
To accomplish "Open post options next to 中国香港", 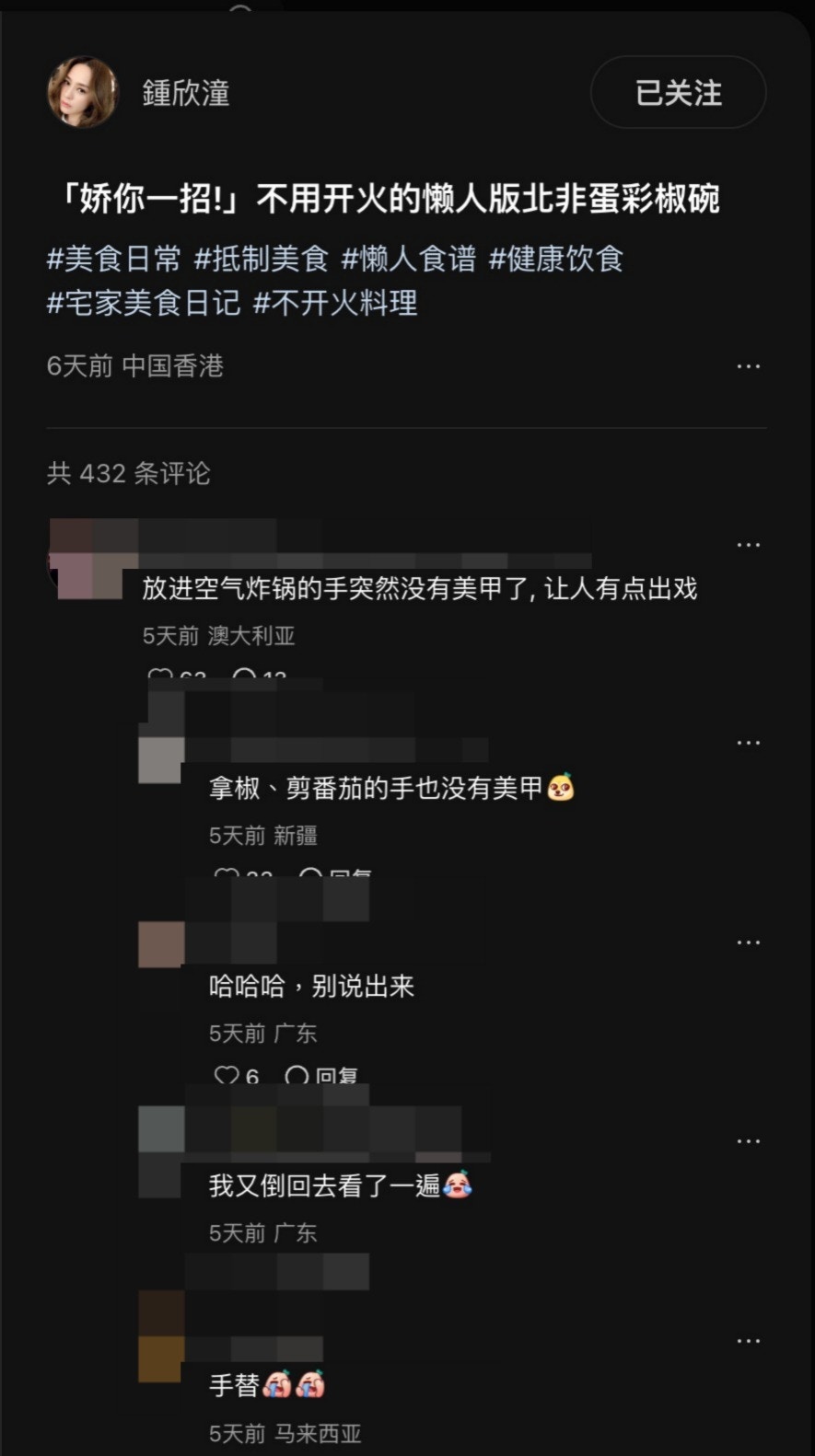I will (x=748, y=366).
